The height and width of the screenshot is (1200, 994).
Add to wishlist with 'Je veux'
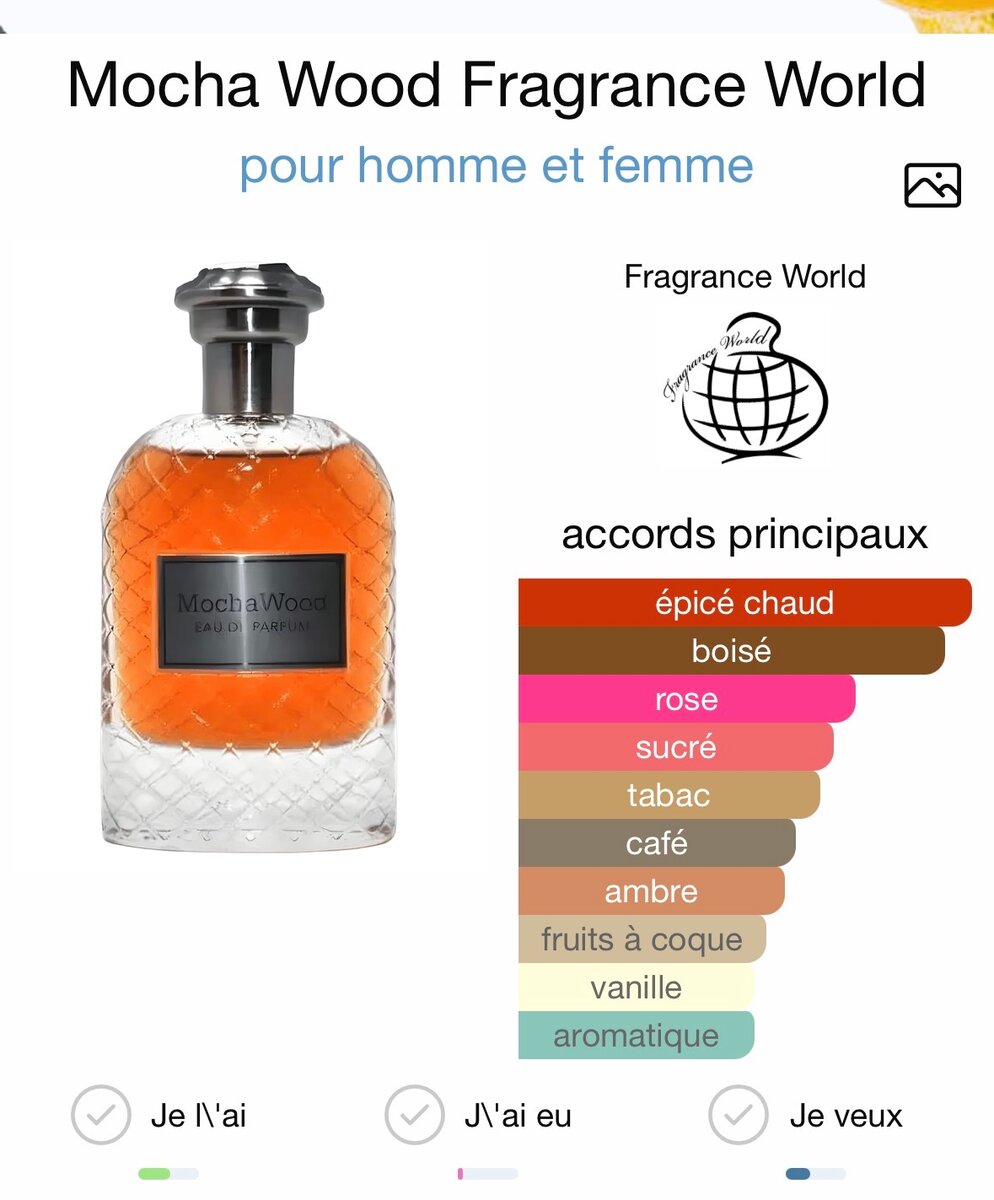739,1115
